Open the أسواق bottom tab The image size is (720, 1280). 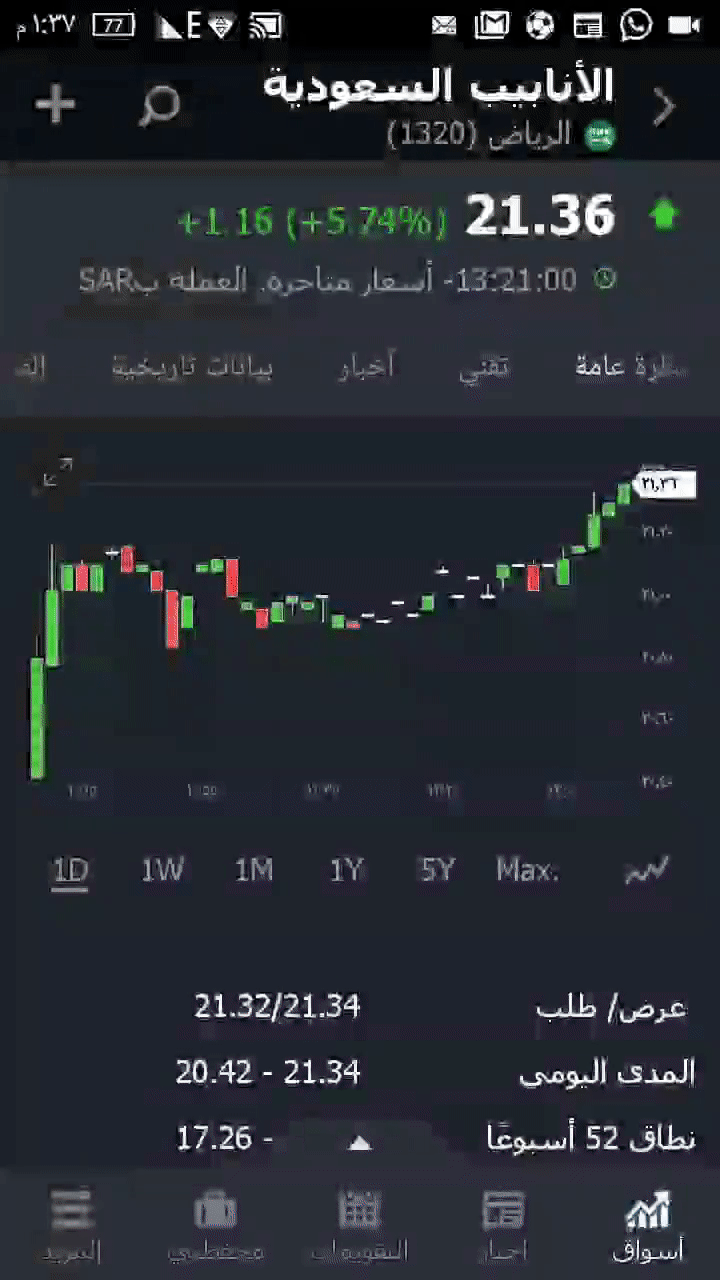pyautogui.click(x=648, y=1226)
